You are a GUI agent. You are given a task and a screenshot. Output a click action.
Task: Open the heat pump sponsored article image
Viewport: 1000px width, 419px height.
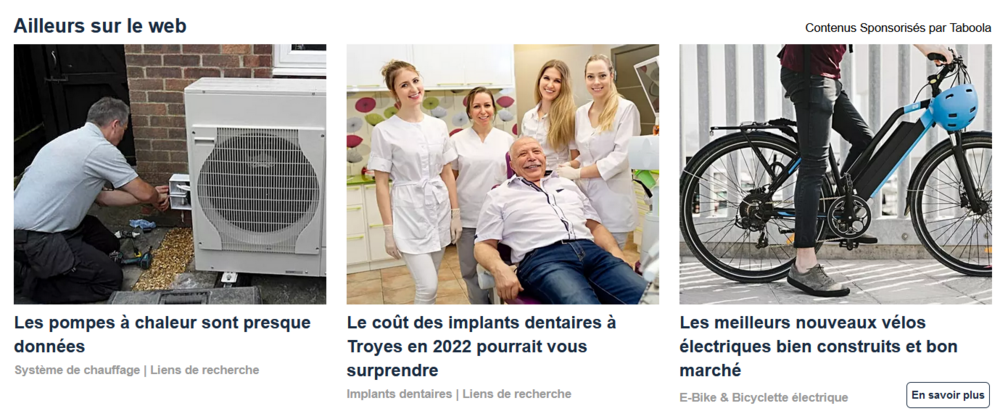click(x=169, y=174)
